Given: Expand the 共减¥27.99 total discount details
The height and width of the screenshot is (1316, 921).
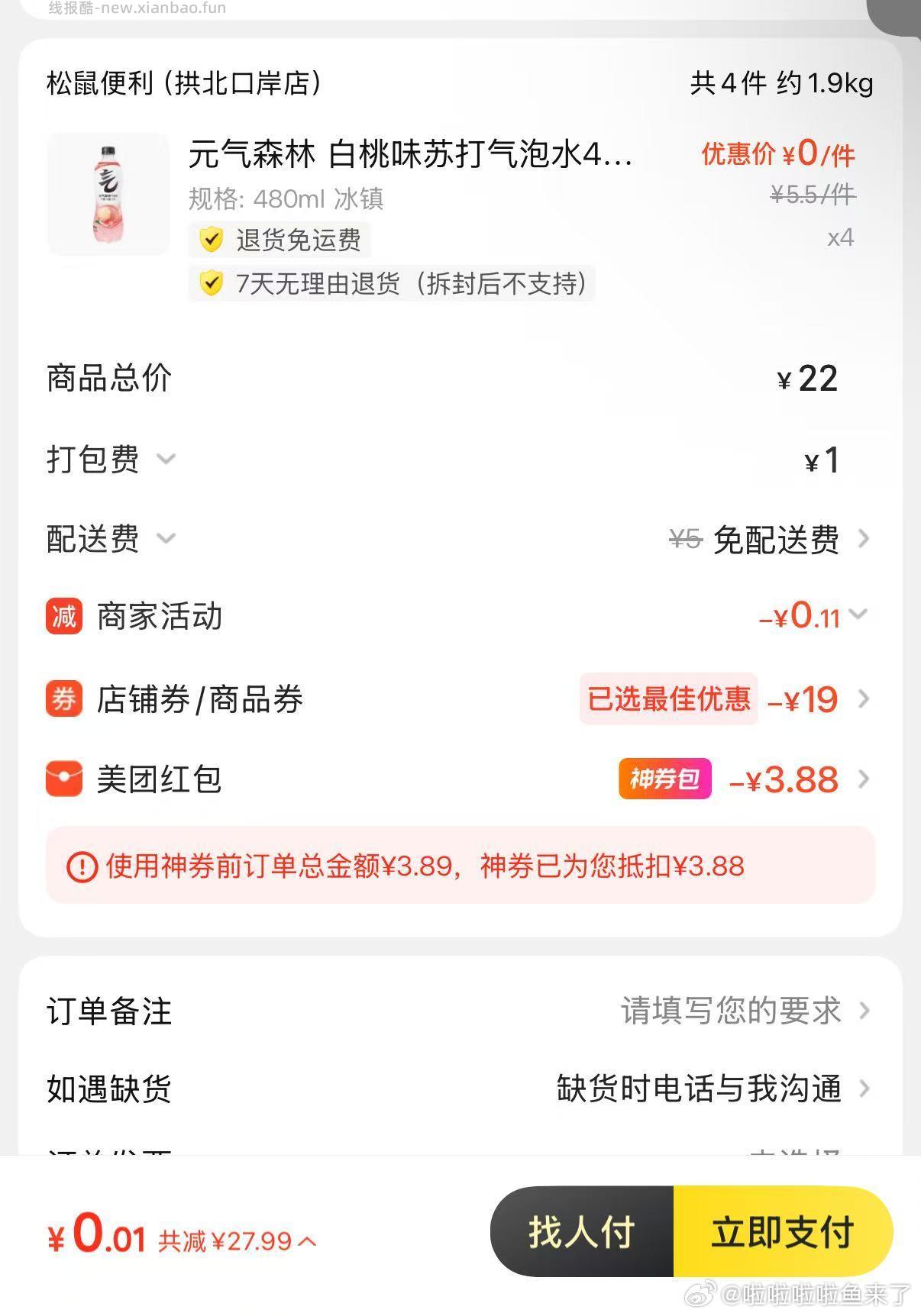Looking at the screenshot, I should click(237, 1241).
